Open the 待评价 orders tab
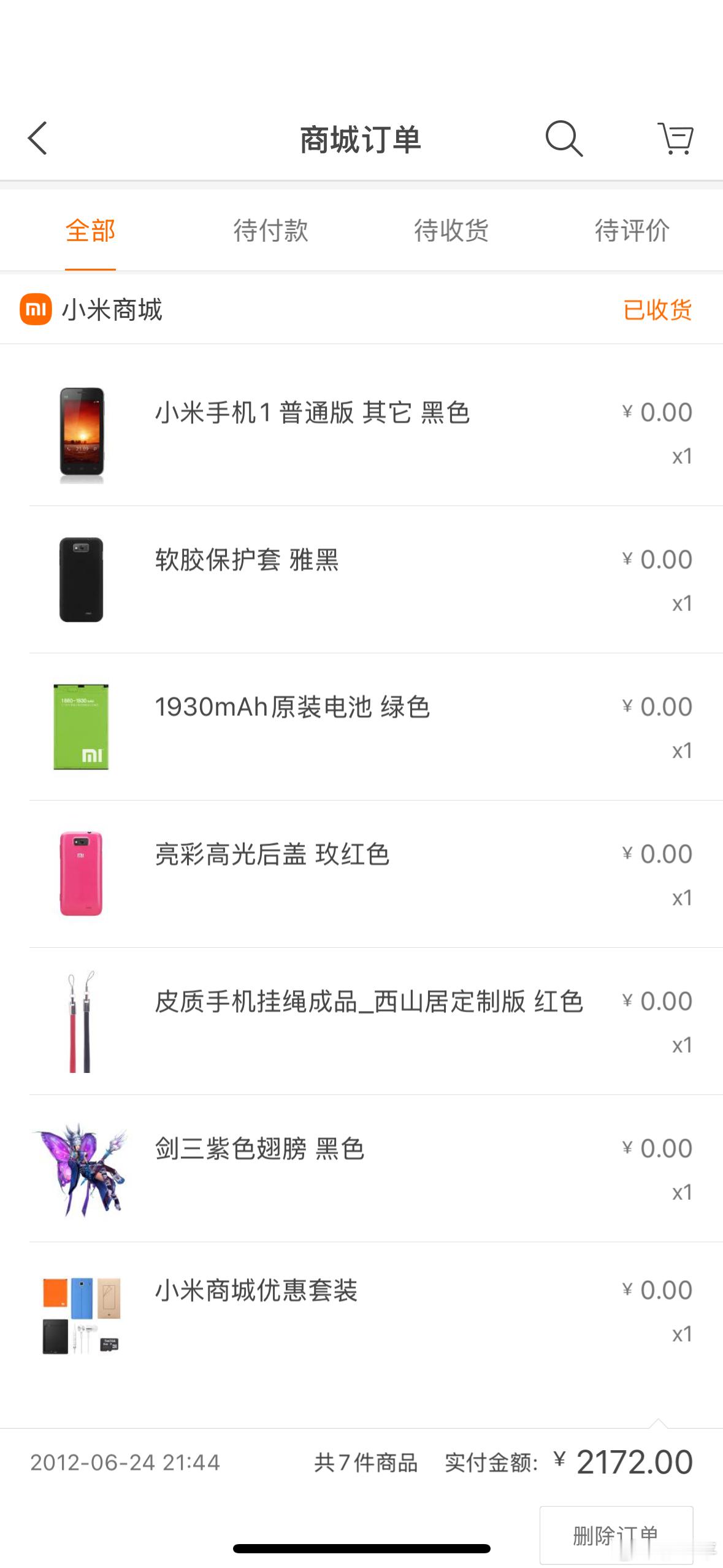This screenshot has width=723, height=1568. click(x=632, y=231)
